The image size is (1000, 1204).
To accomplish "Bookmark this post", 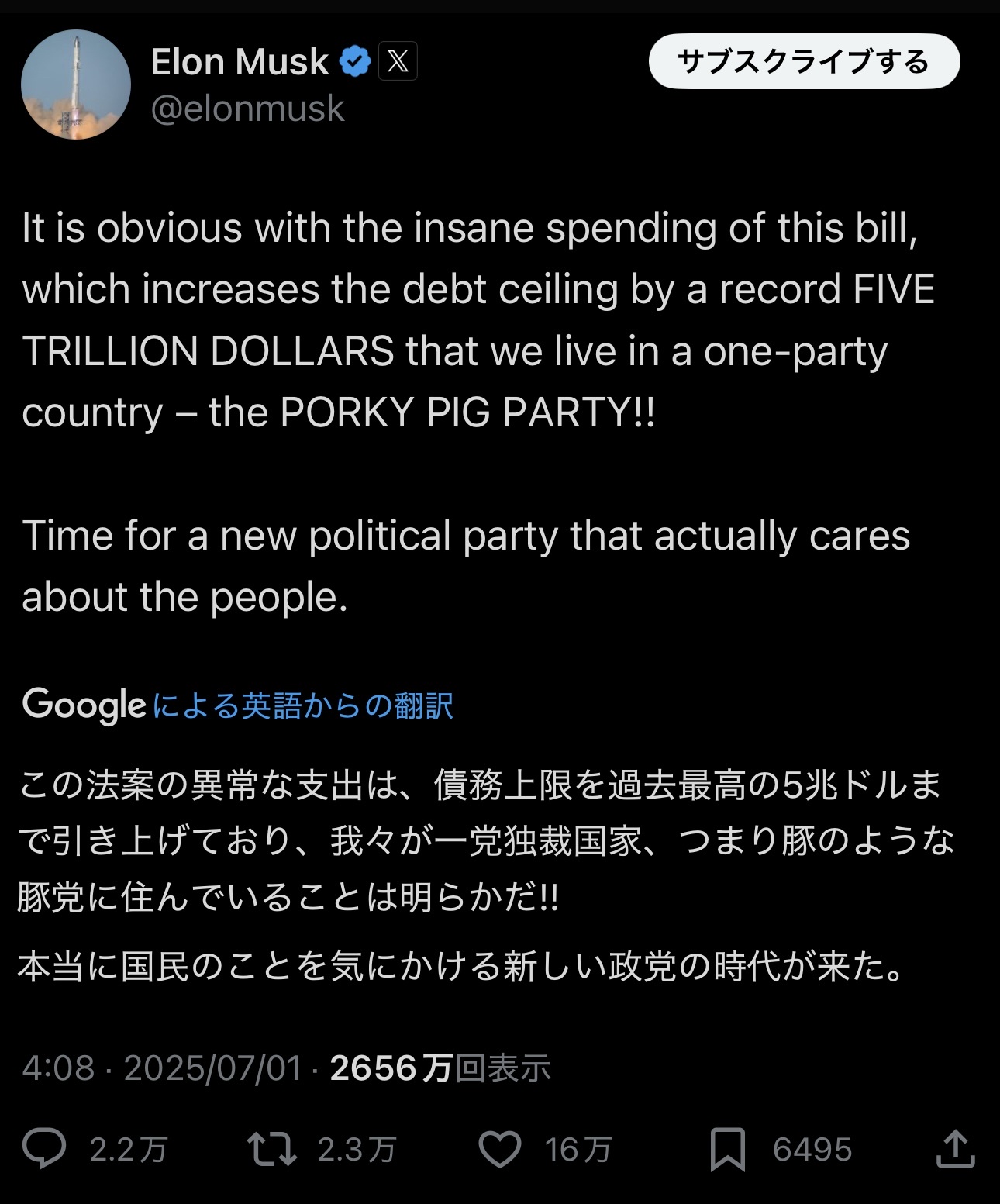I will click(727, 1149).
